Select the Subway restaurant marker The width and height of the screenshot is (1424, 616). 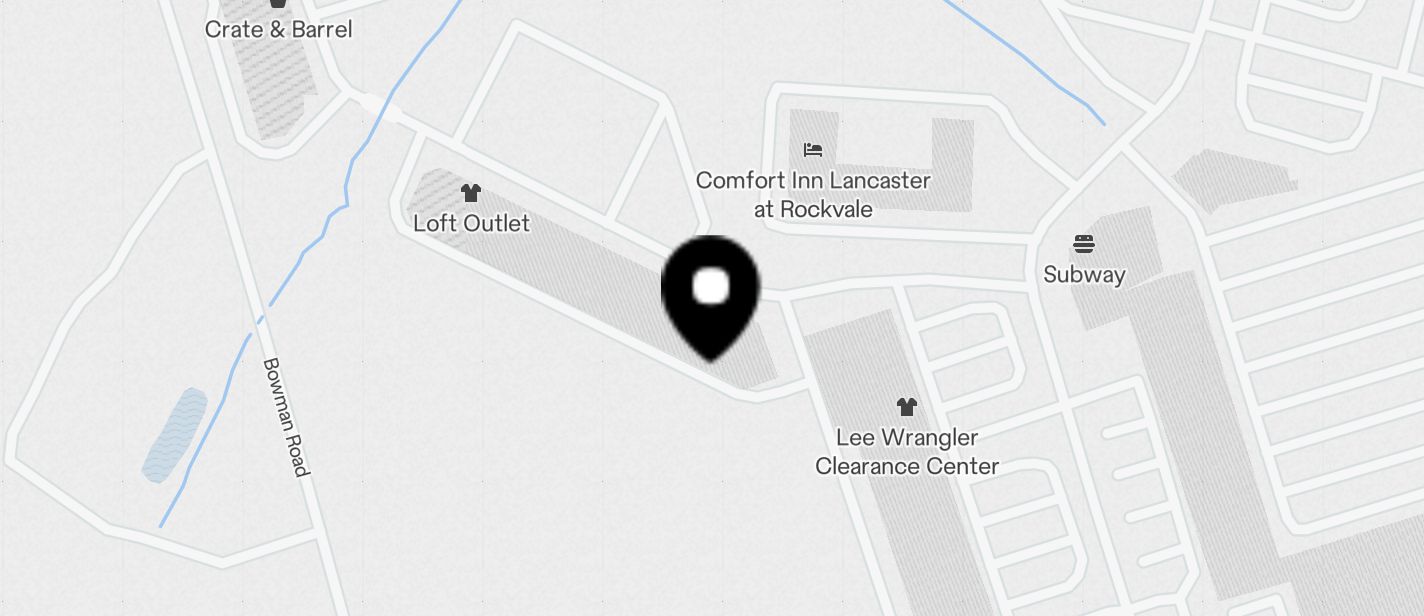[x=1084, y=244]
